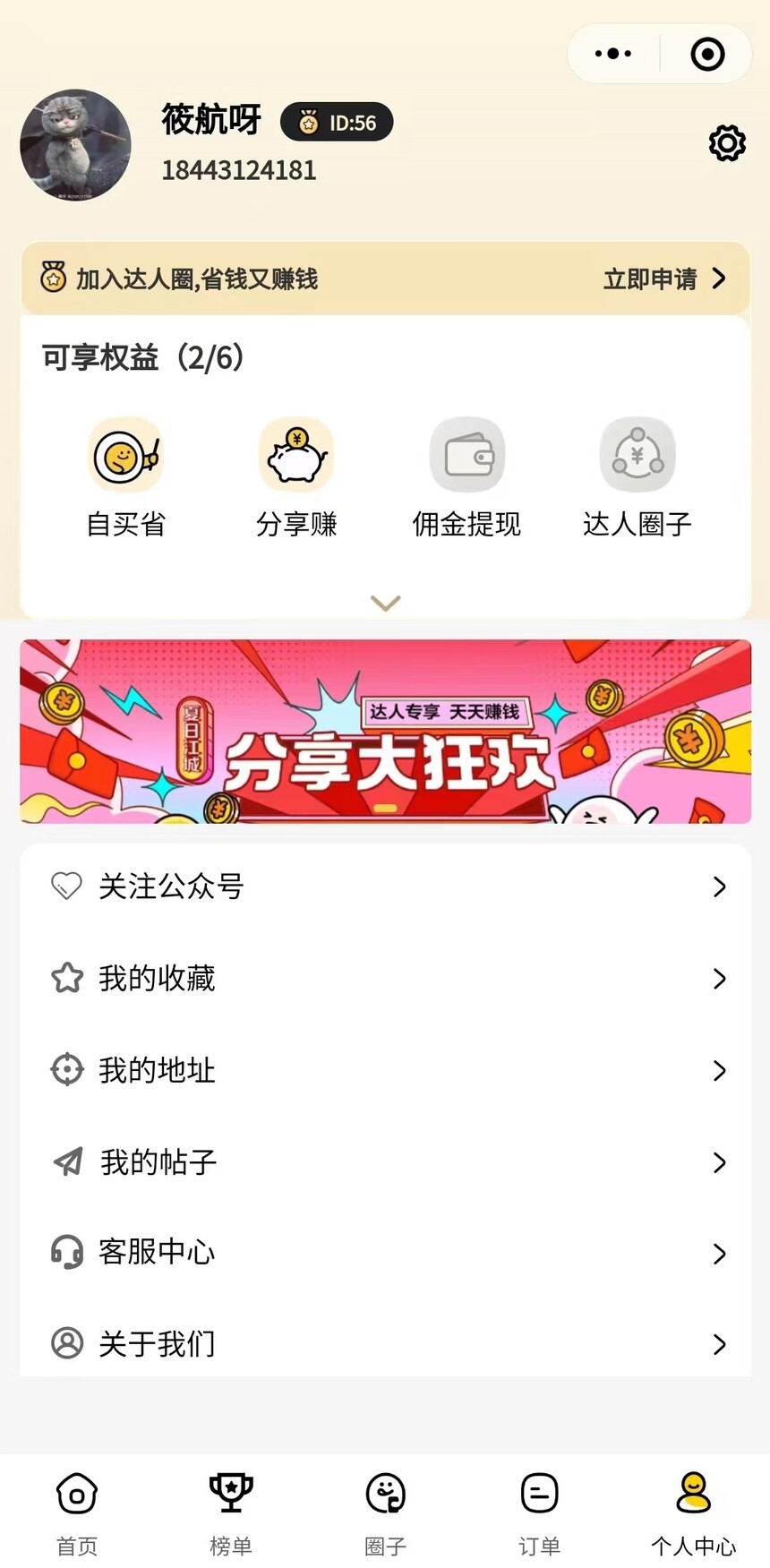
Task: Tap the profile avatar picture
Action: 76,145
